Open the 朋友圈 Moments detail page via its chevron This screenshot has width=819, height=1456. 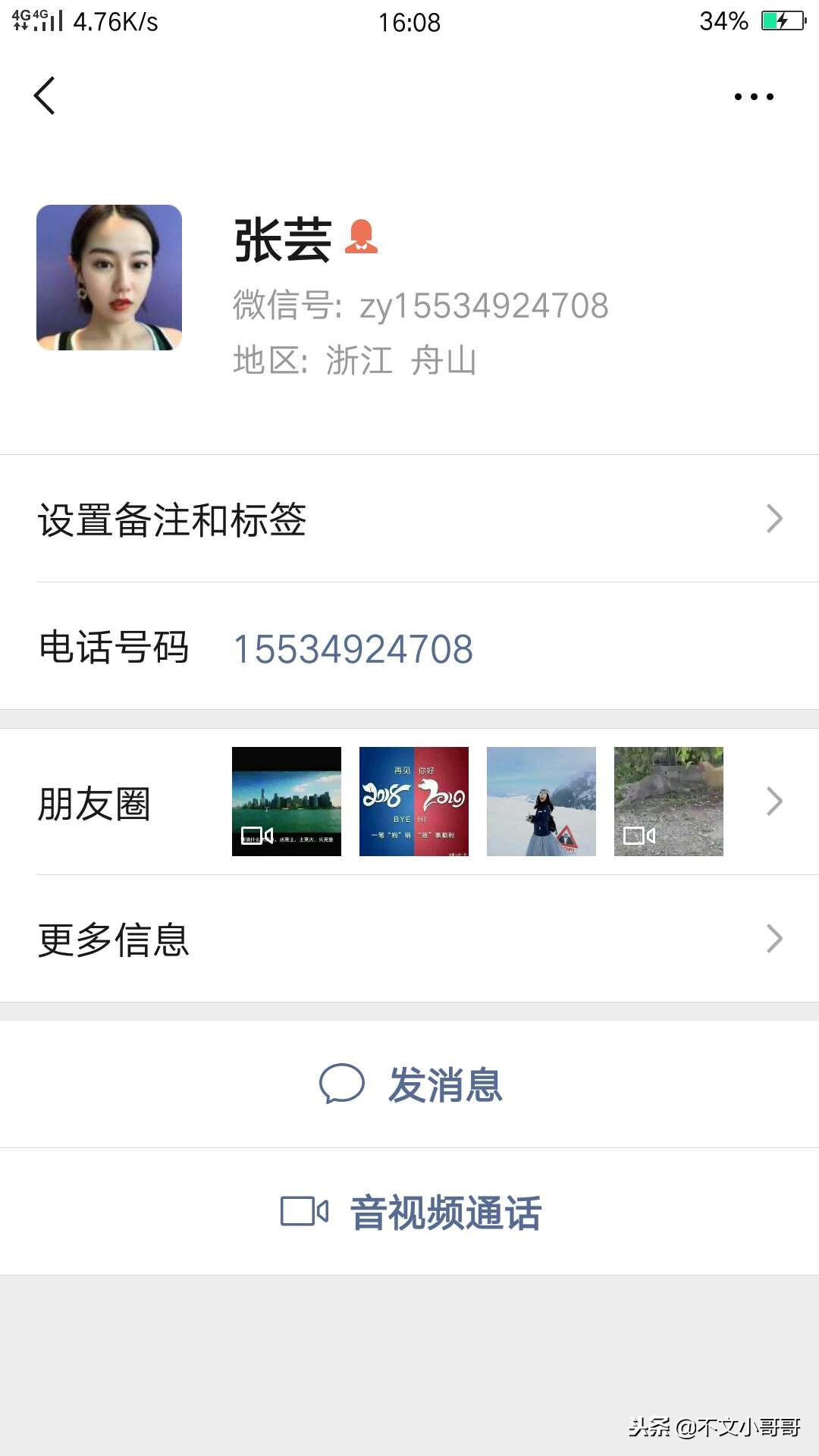pos(774,802)
